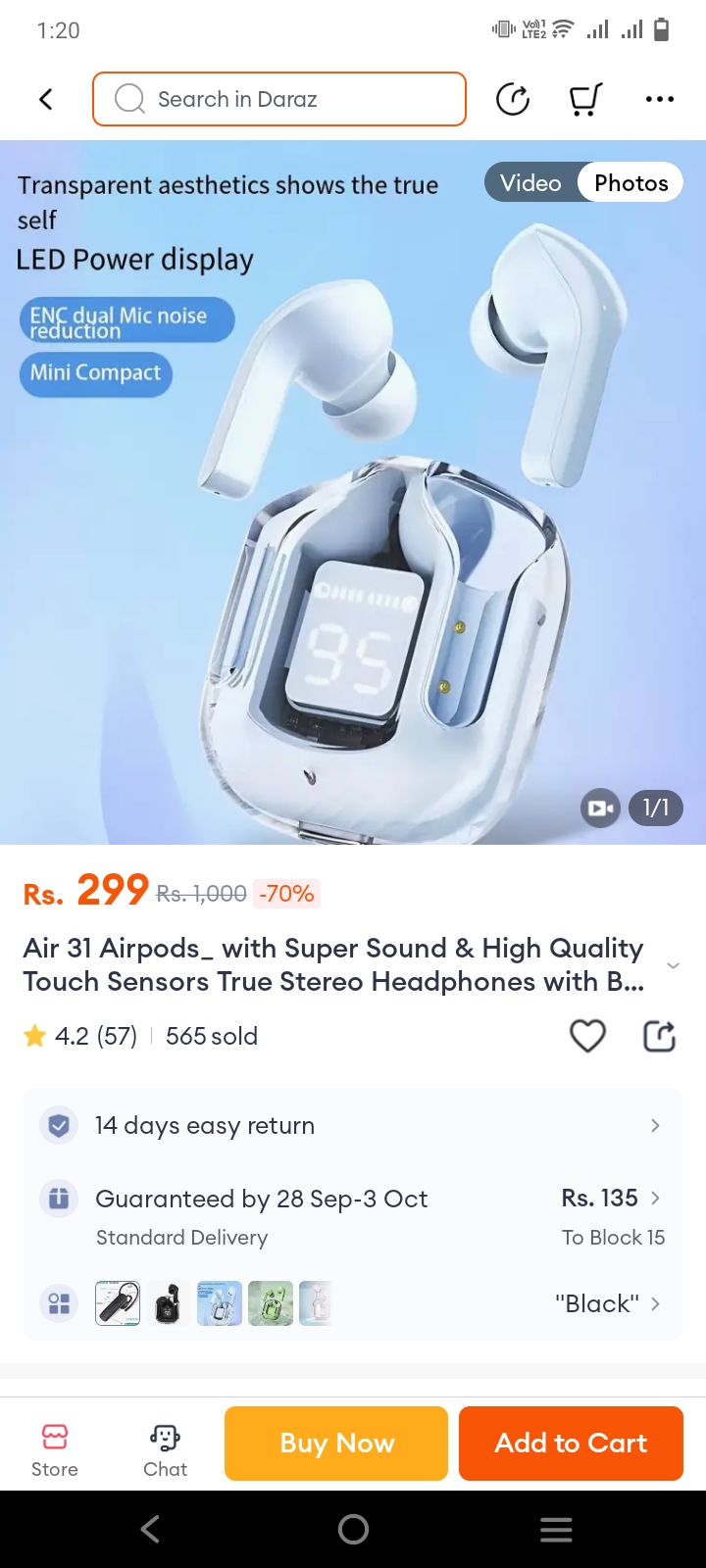Viewport: 706px width, 1568px height.
Task: Tap the Buy Now button
Action: pyautogui.click(x=336, y=1443)
